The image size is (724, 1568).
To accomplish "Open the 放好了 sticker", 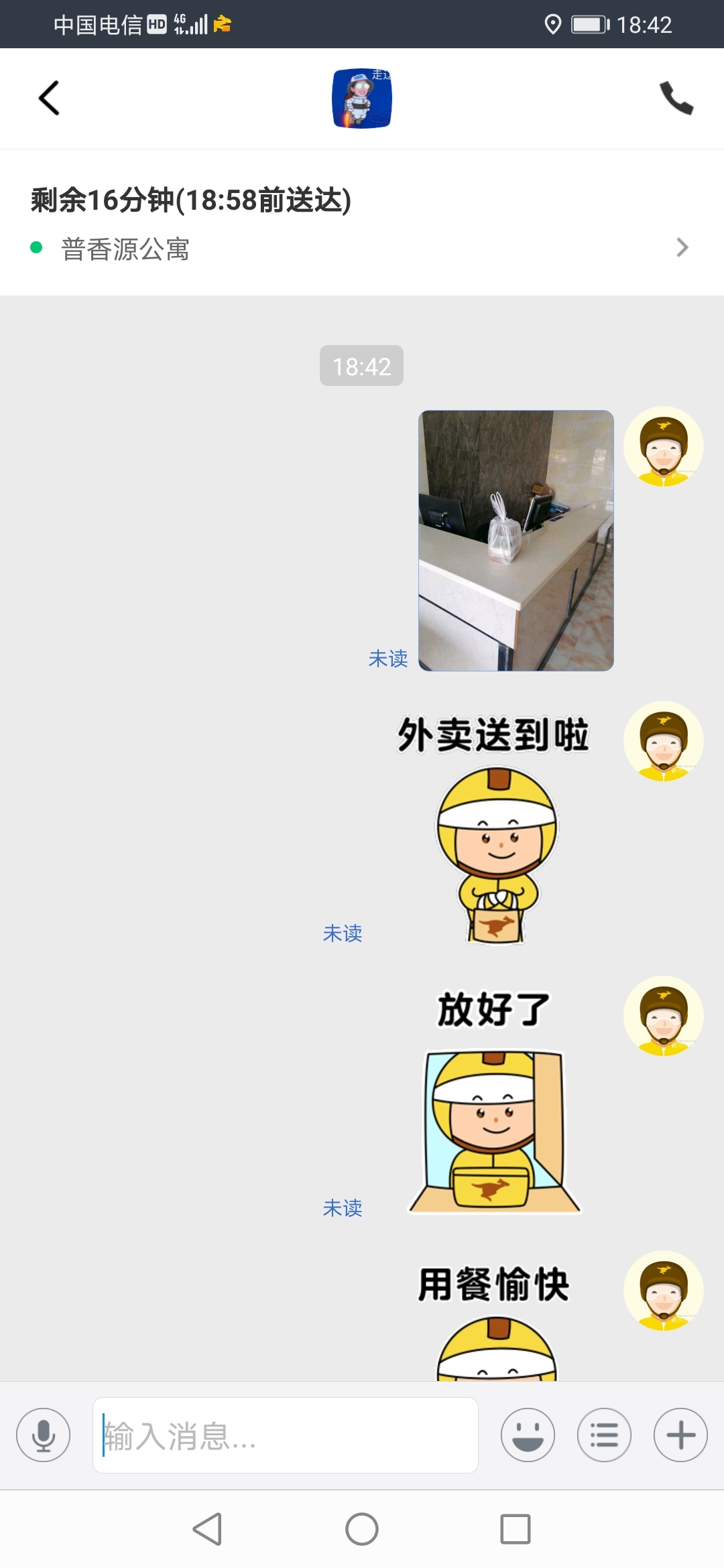I will (495, 1102).
